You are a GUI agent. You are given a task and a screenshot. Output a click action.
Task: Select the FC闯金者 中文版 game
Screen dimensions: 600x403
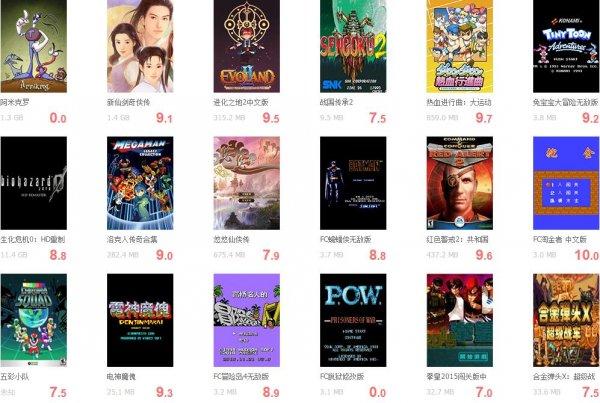pyautogui.click(x=565, y=182)
